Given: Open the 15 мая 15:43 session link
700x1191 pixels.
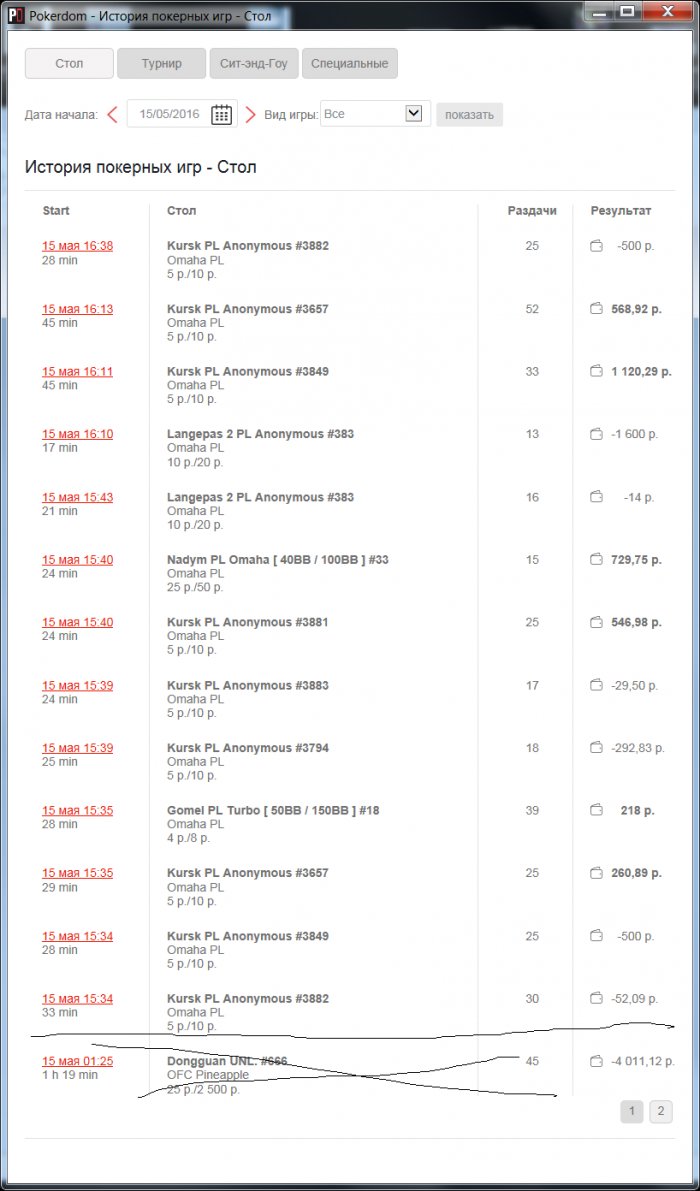Looking at the screenshot, I should pyautogui.click(x=77, y=497).
